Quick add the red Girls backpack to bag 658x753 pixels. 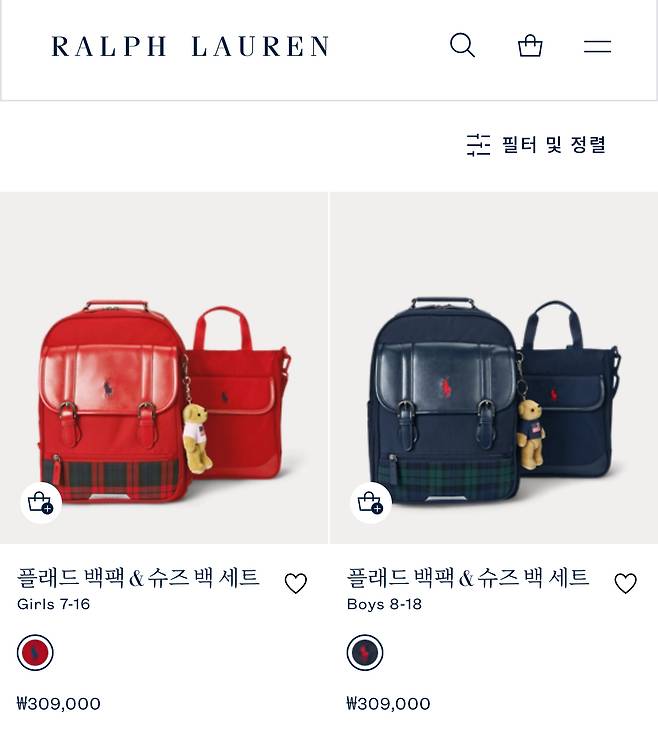(41, 503)
